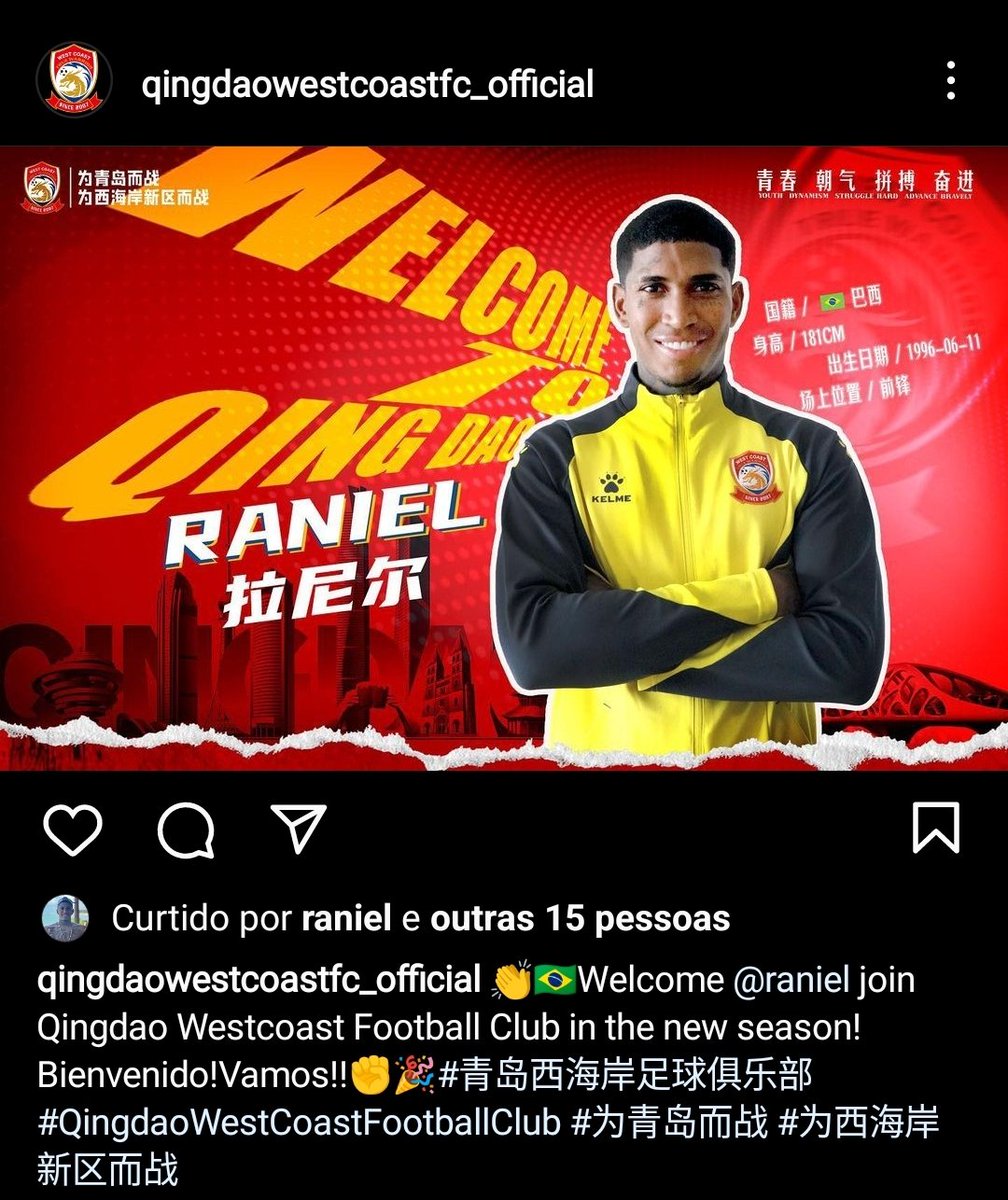
Task: Open the comments on this post
Action: point(186,829)
